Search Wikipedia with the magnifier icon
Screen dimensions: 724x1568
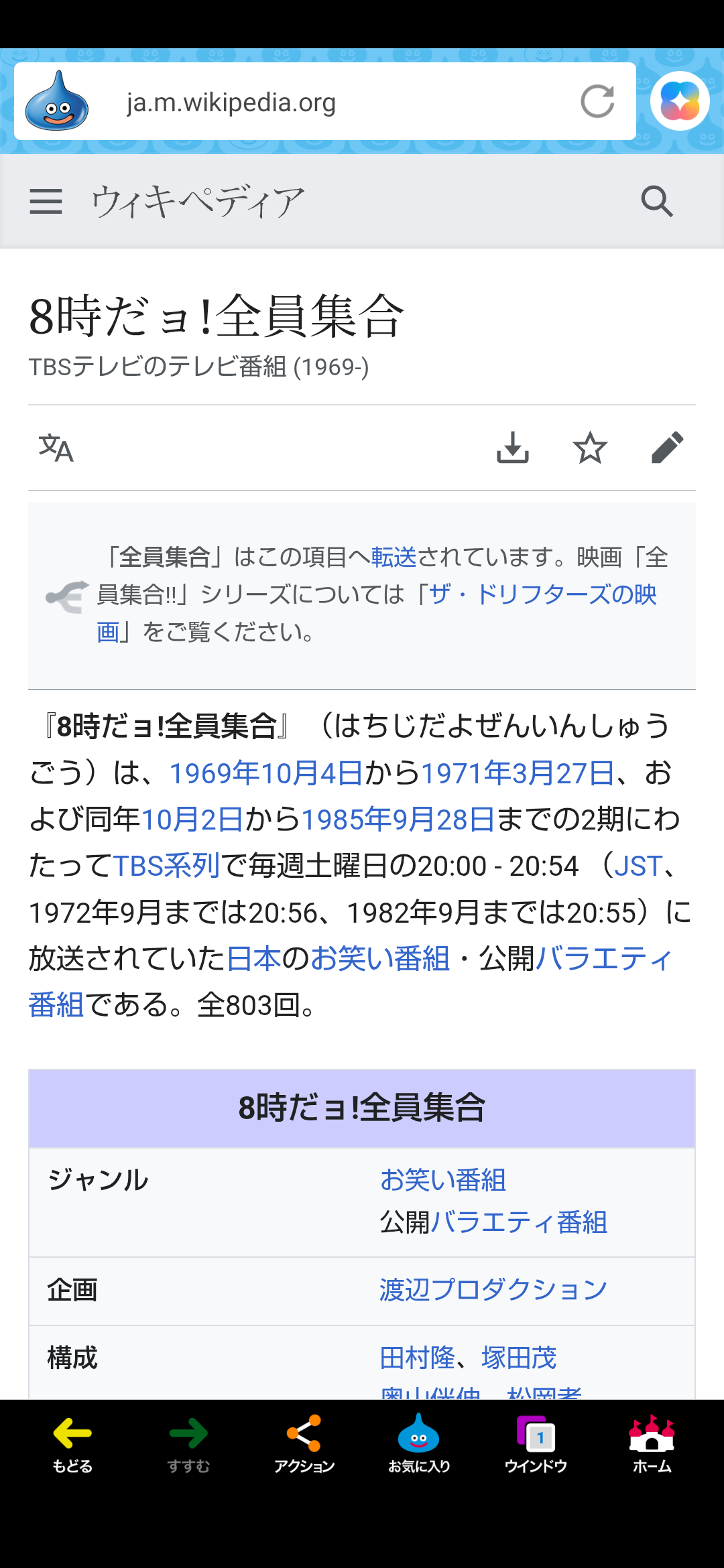(657, 201)
